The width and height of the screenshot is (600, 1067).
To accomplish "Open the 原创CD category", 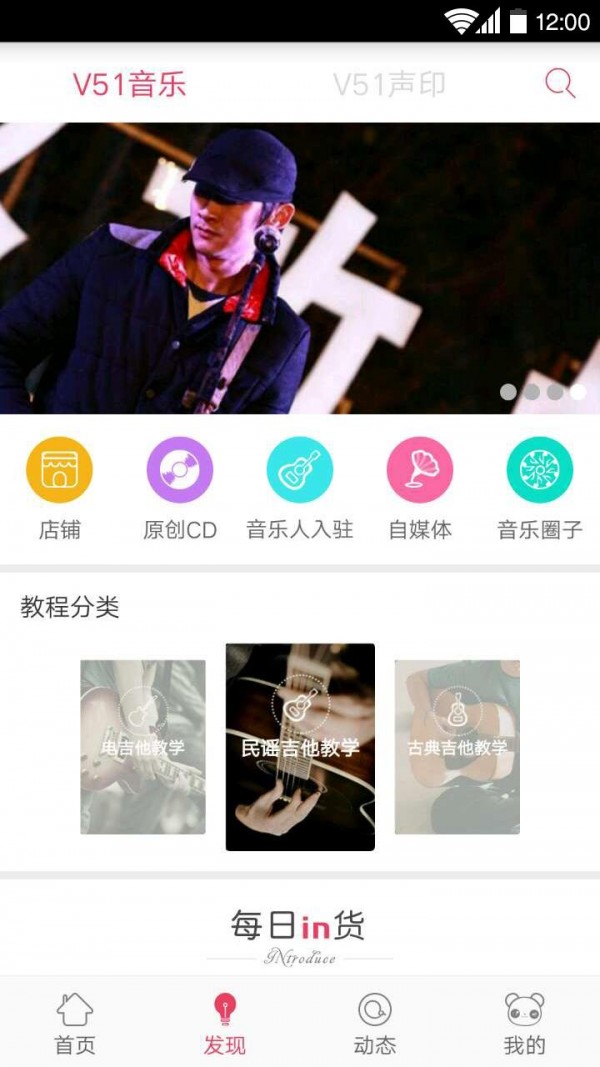I will [x=180, y=489].
